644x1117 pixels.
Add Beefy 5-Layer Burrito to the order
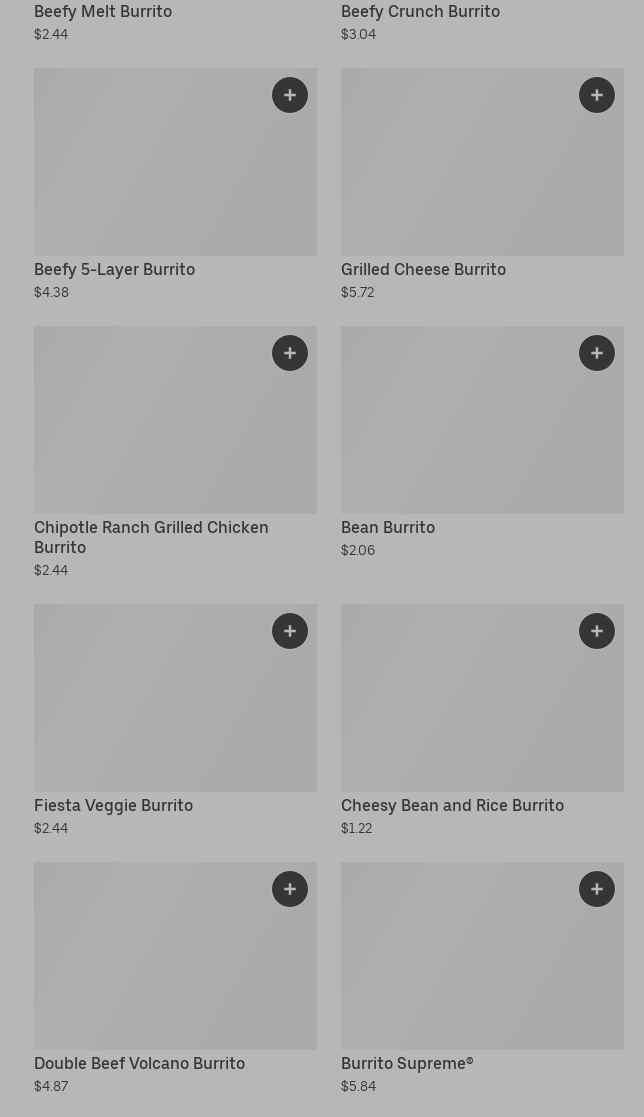click(x=290, y=95)
